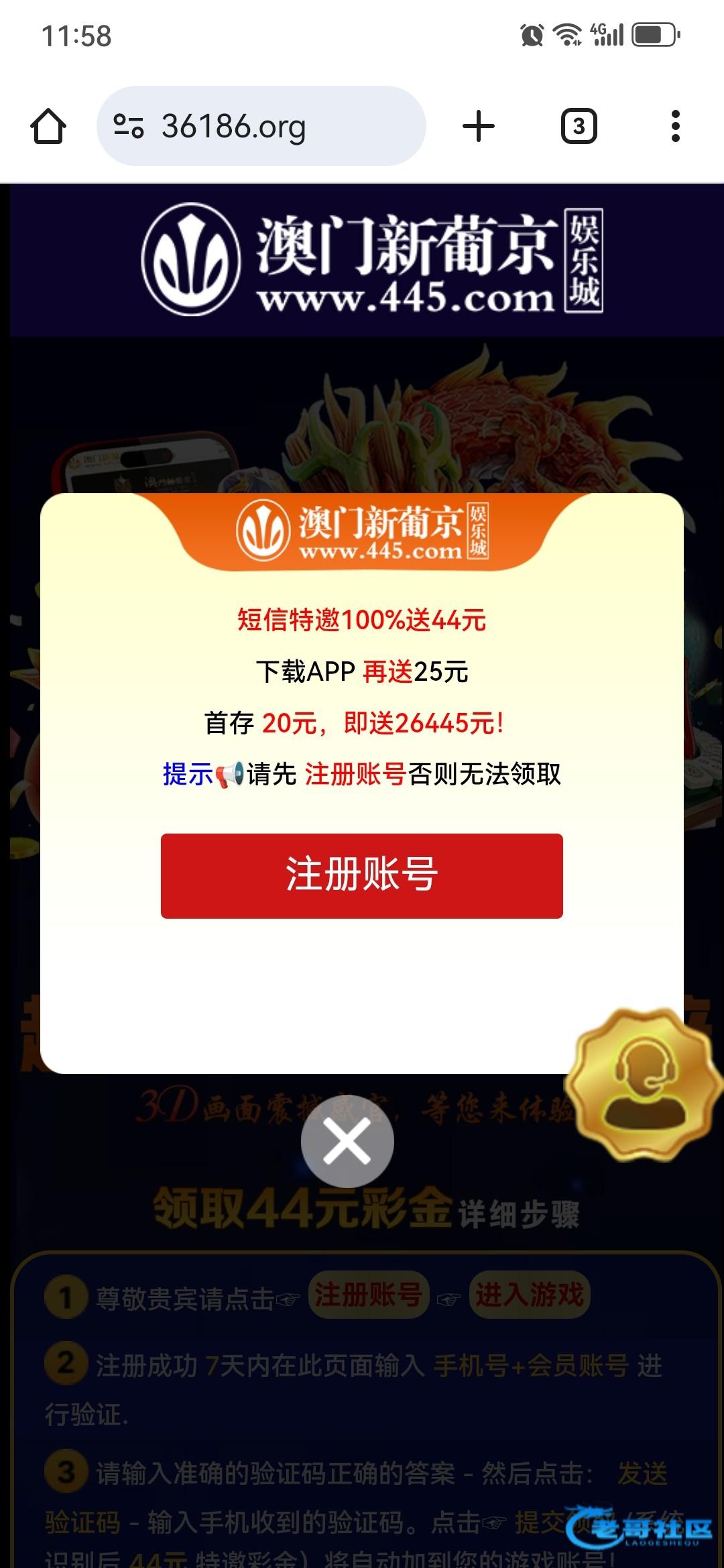Go to the browser home page

point(48,126)
